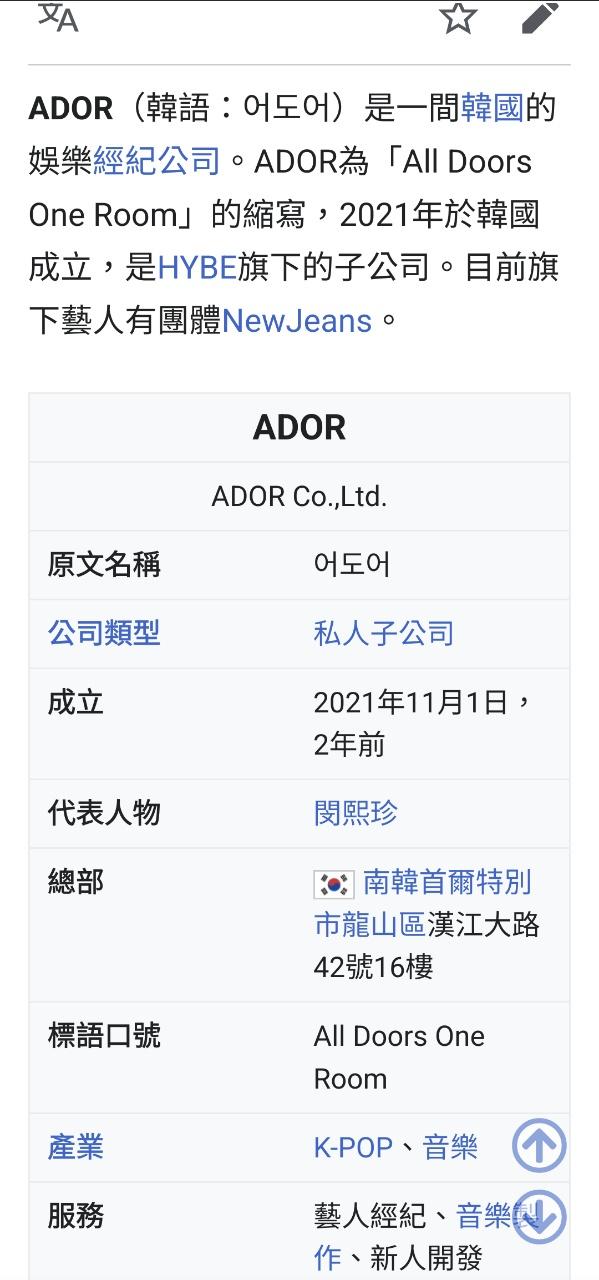
Task: Jump to top with up arrow button
Action: 540,1146
